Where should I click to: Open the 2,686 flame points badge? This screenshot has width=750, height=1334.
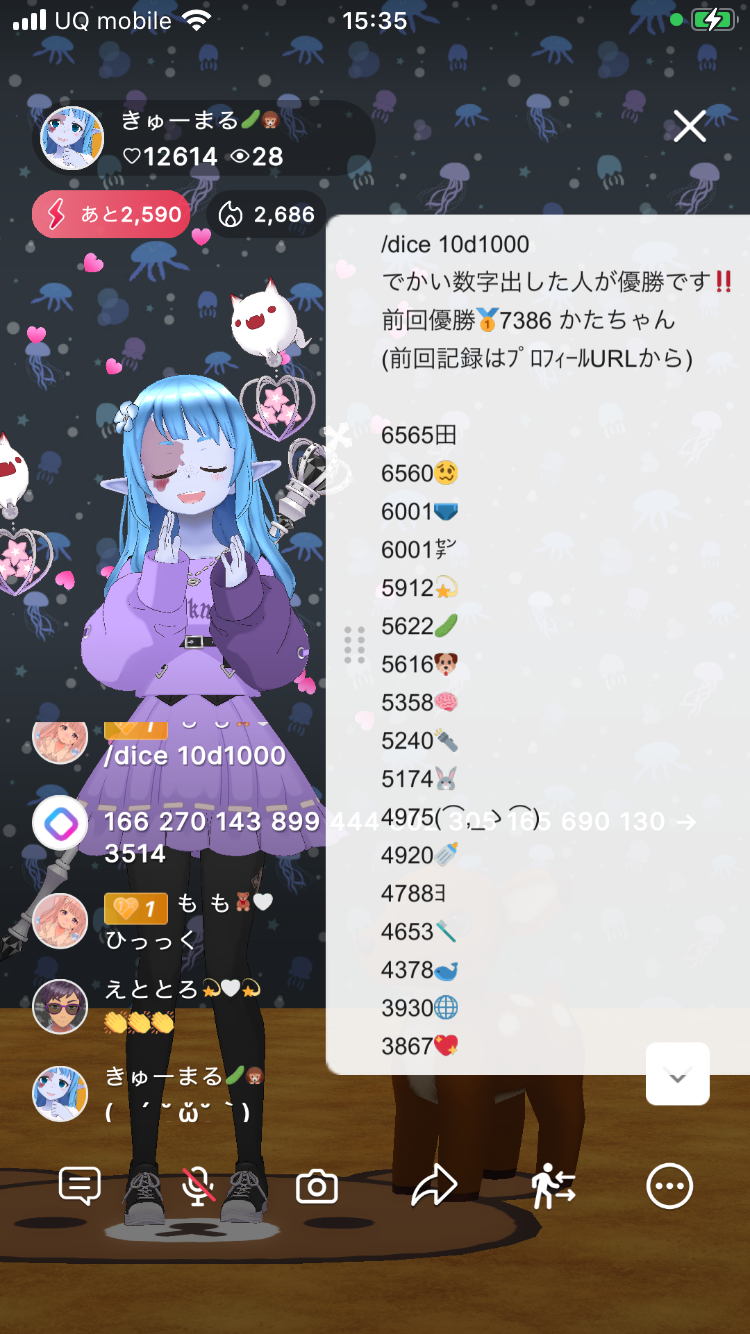(267, 214)
